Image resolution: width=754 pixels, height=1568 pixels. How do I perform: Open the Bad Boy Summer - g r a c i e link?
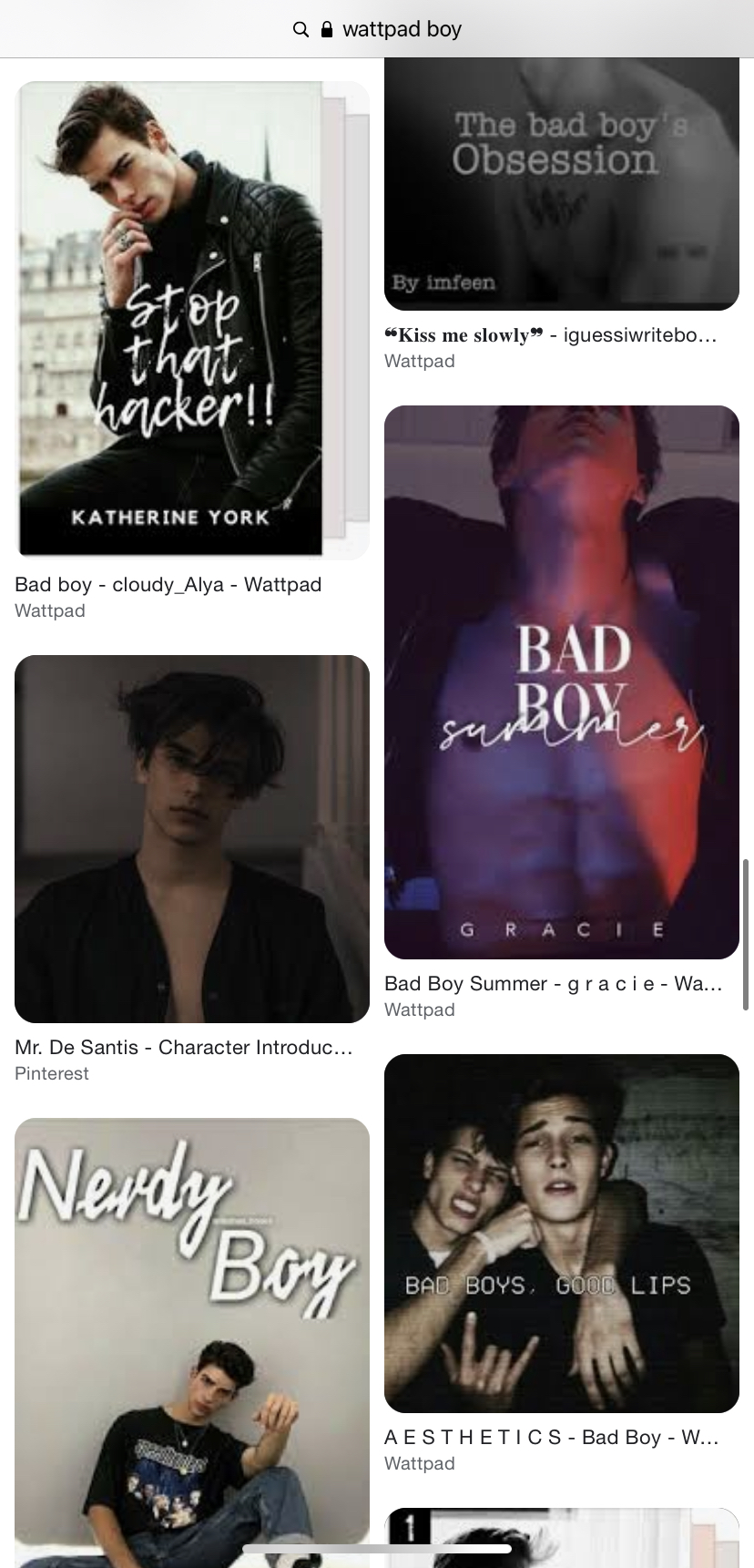(553, 984)
